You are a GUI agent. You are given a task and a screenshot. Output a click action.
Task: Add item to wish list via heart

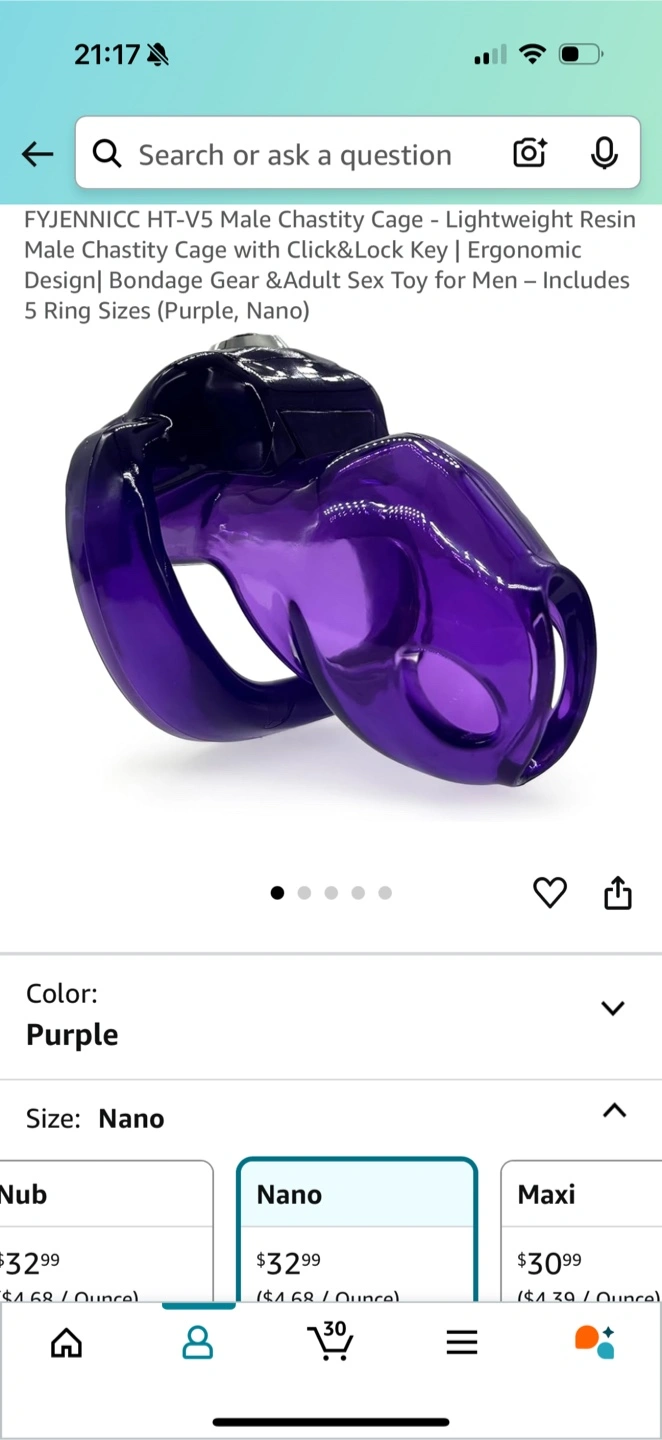(x=550, y=892)
